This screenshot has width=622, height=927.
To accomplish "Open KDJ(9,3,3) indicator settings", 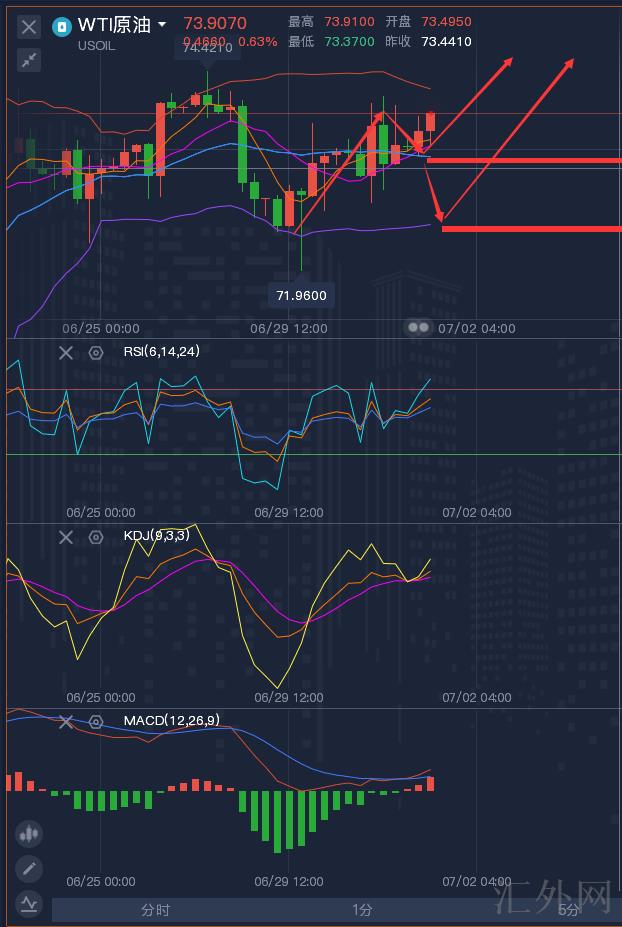I will pos(96,537).
